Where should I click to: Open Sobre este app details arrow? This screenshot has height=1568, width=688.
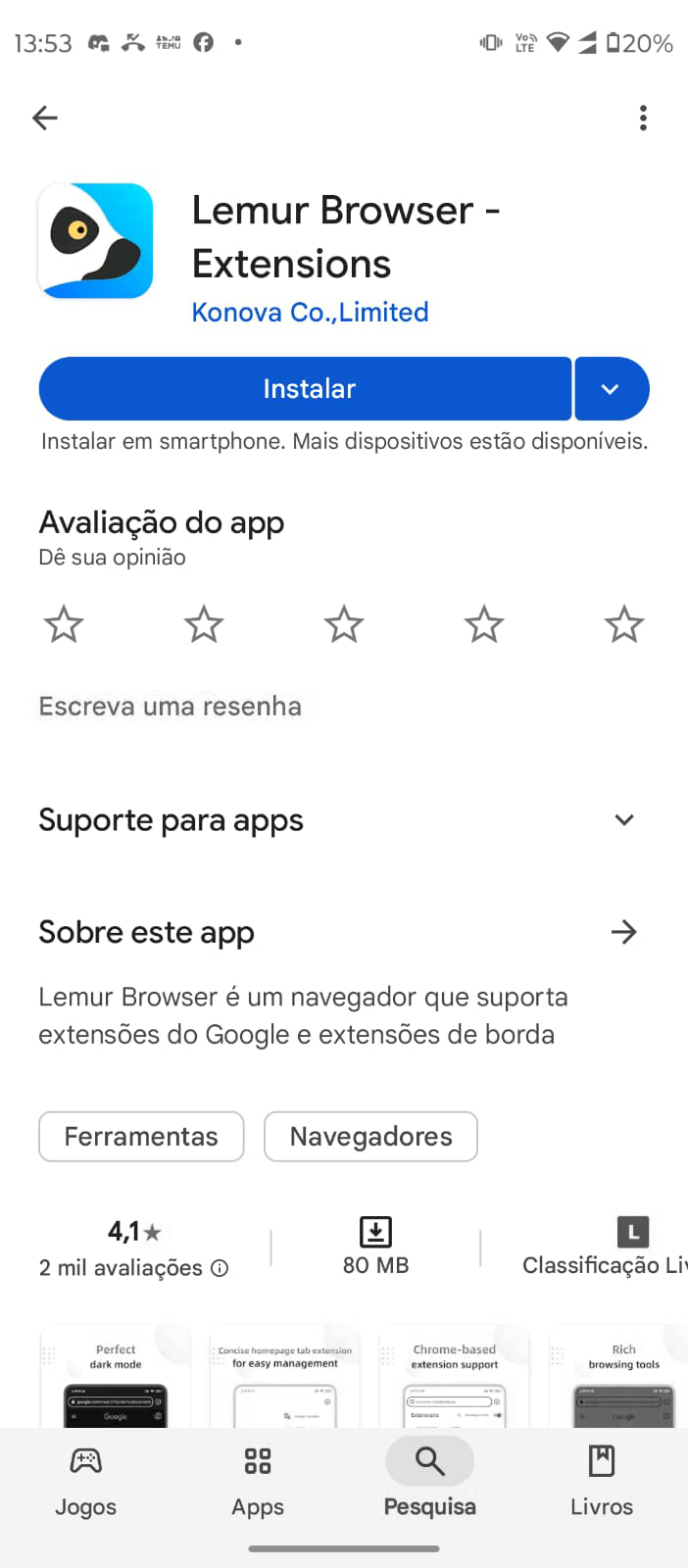click(x=623, y=932)
